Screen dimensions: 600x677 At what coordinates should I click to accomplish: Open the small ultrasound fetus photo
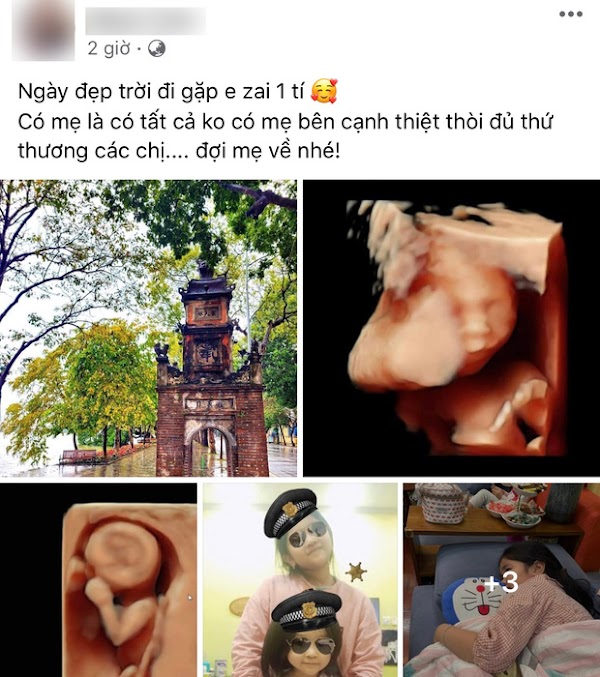pos(99,580)
